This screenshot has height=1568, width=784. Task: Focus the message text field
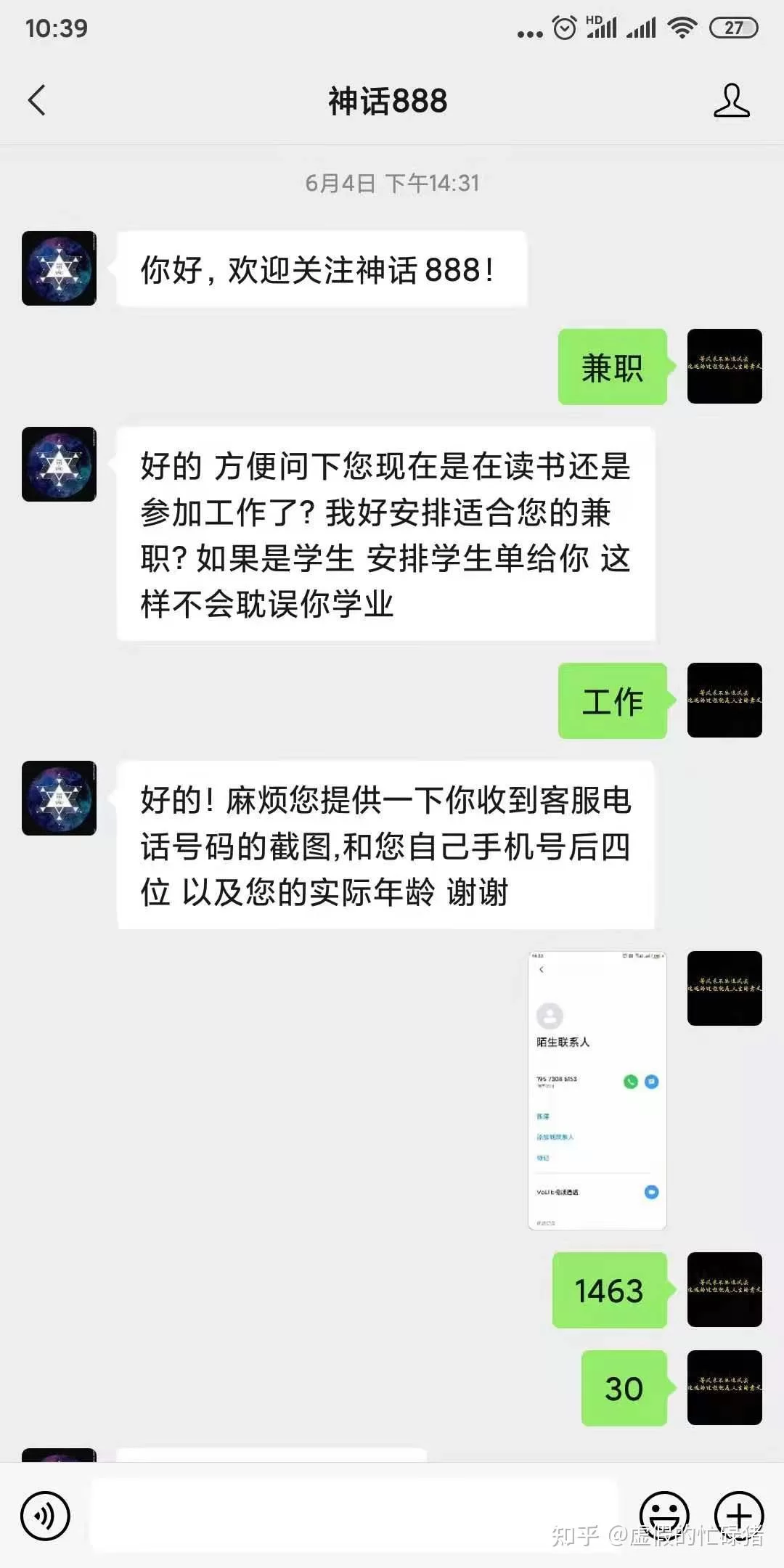[354, 1516]
